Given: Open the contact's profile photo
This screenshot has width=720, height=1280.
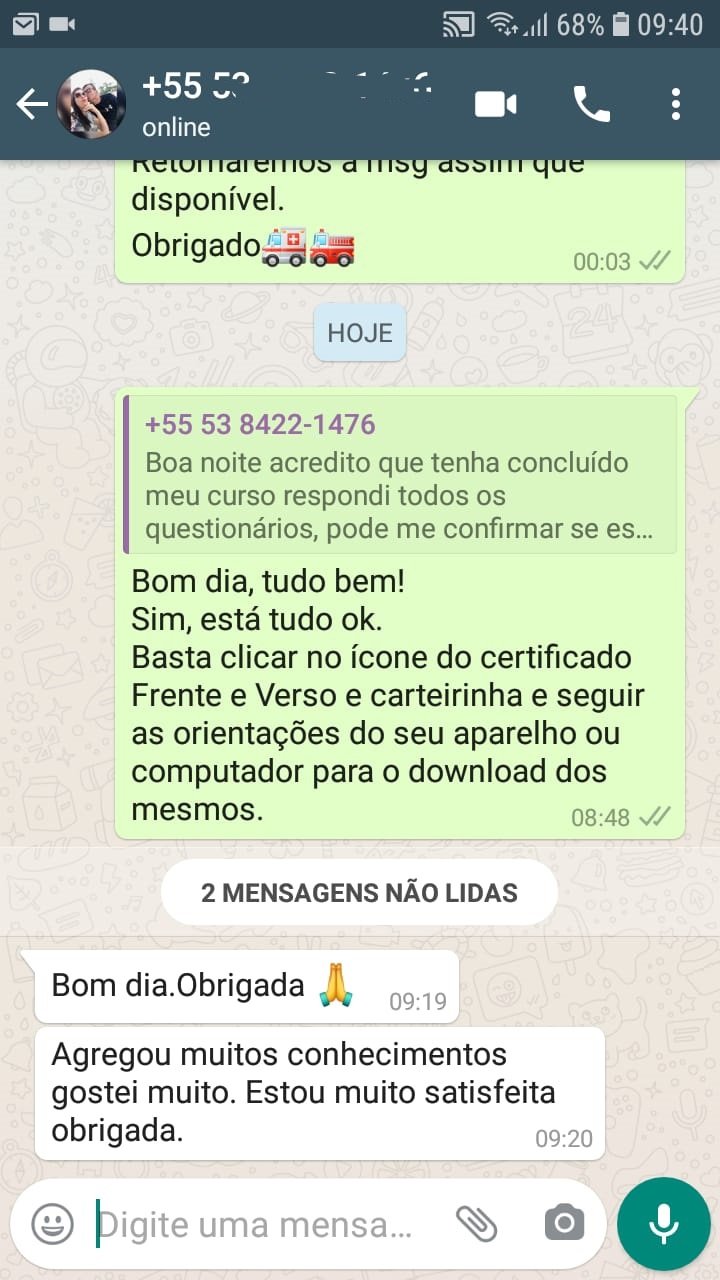Looking at the screenshot, I should pos(91,104).
